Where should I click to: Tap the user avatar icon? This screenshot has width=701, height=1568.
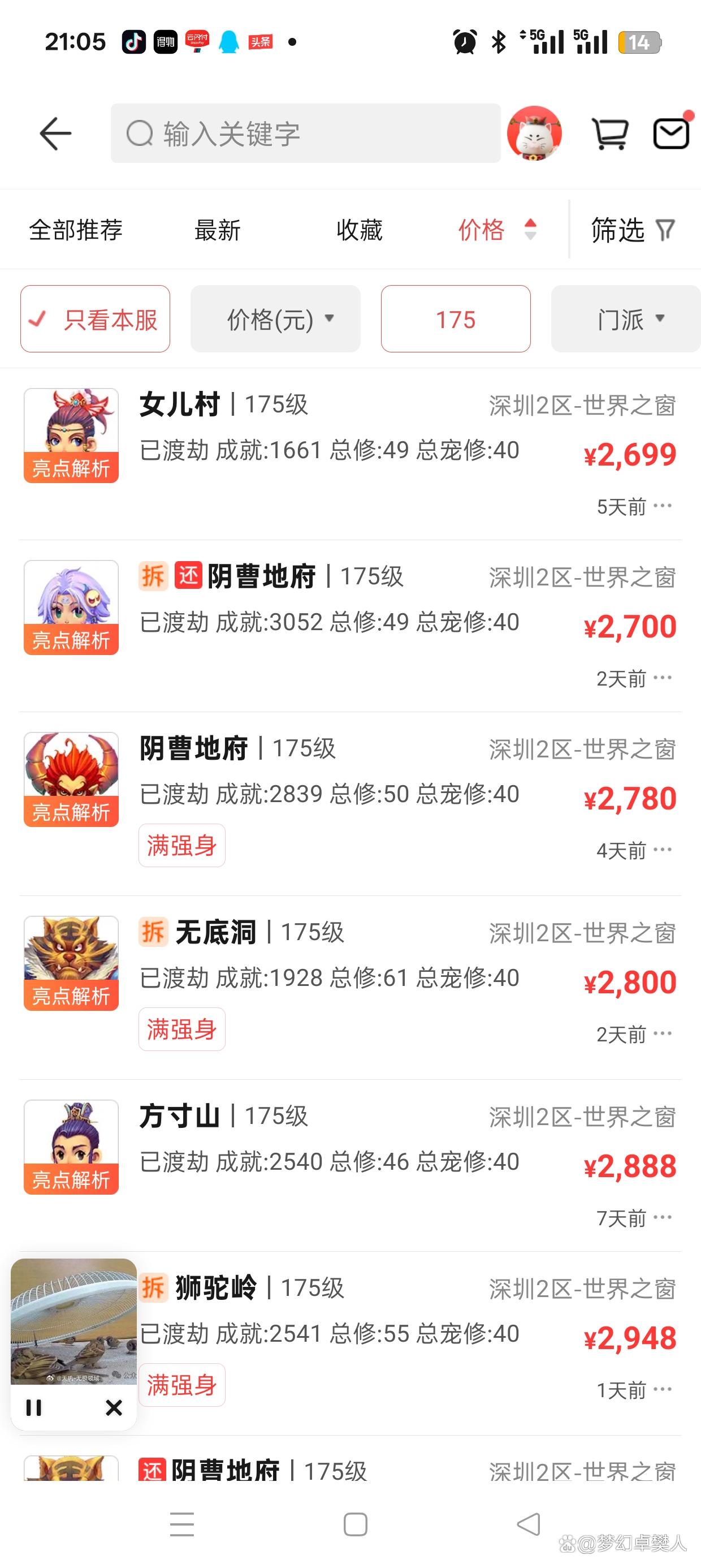point(534,133)
